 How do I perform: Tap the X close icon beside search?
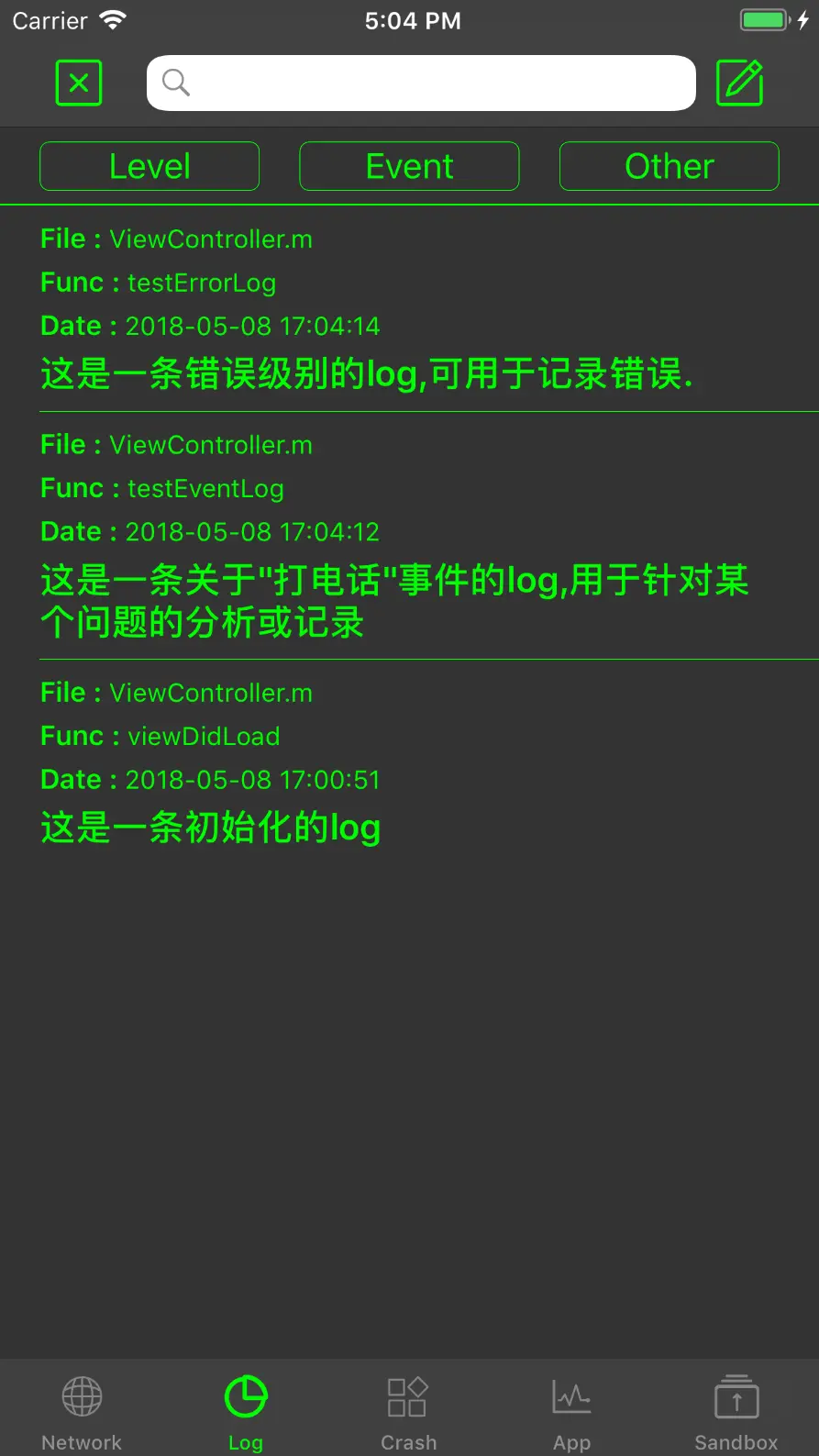79,83
